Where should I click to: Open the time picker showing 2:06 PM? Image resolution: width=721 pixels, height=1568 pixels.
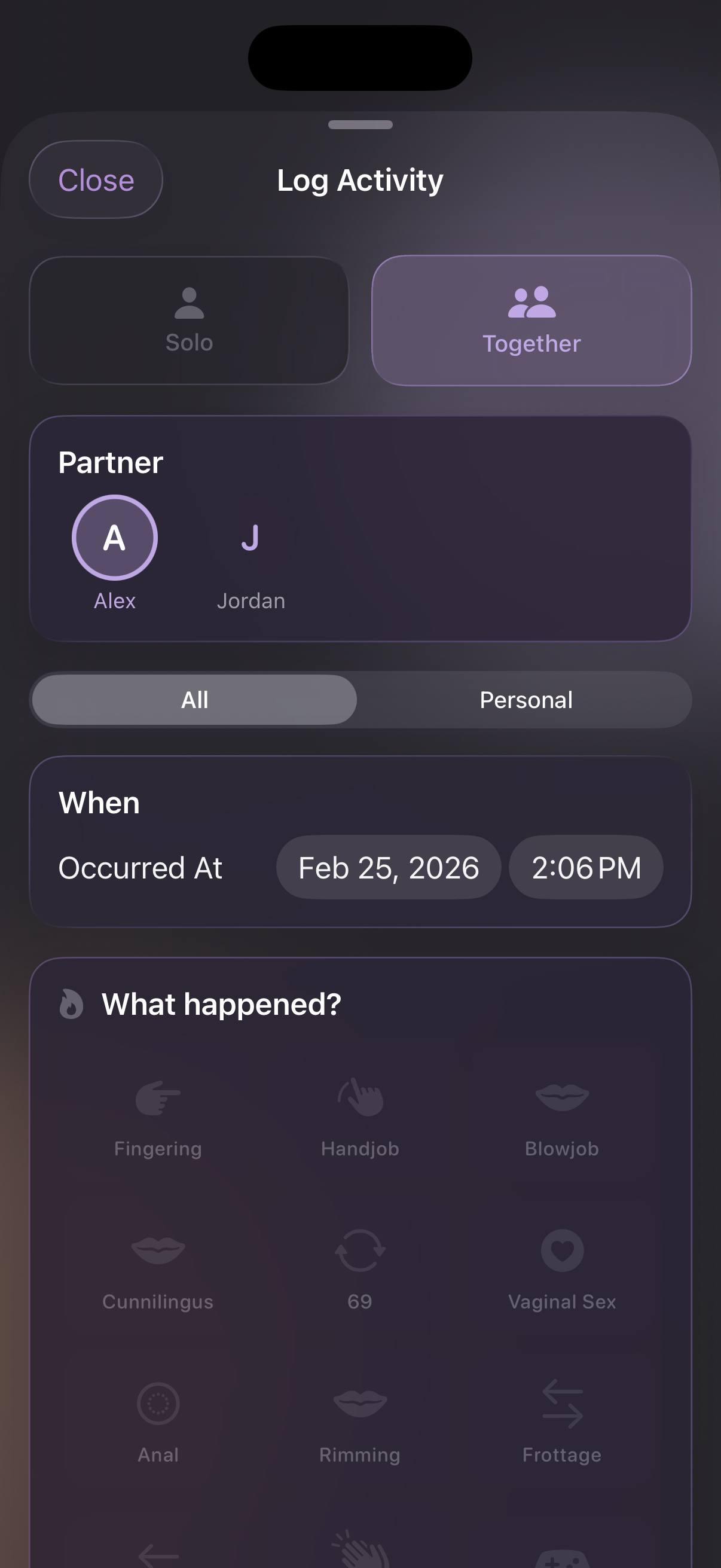[x=585, y=867]
